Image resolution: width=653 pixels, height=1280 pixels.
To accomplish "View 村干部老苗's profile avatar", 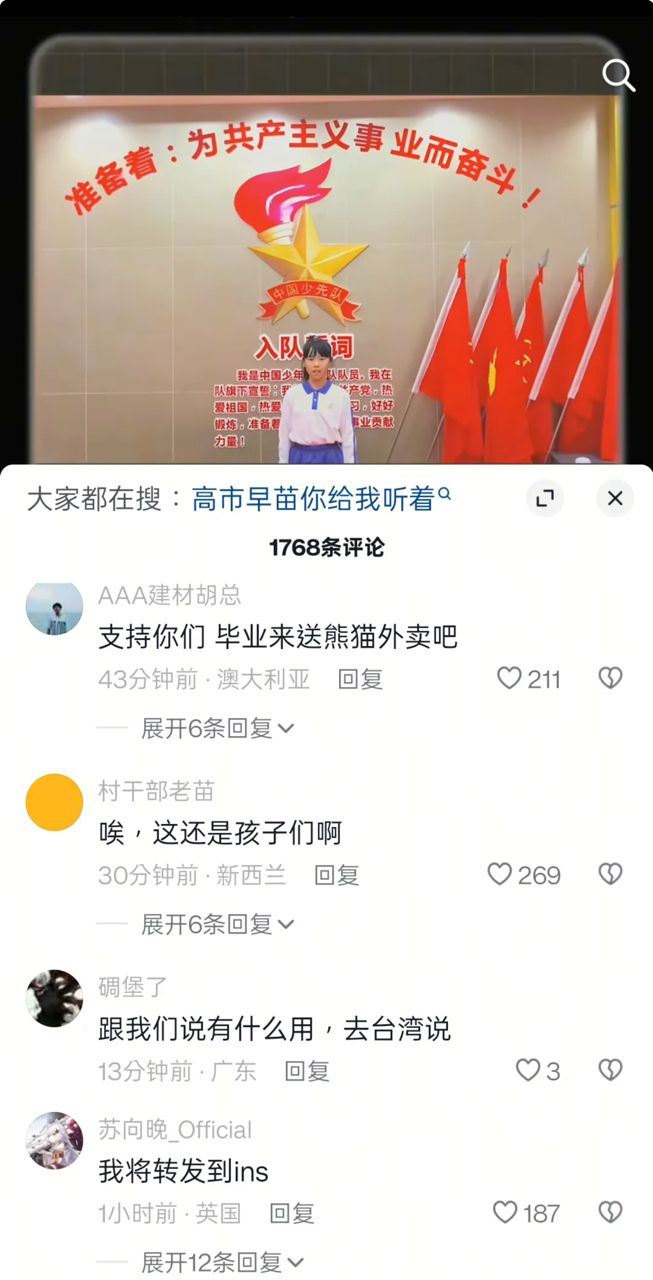I will [54, 802].
